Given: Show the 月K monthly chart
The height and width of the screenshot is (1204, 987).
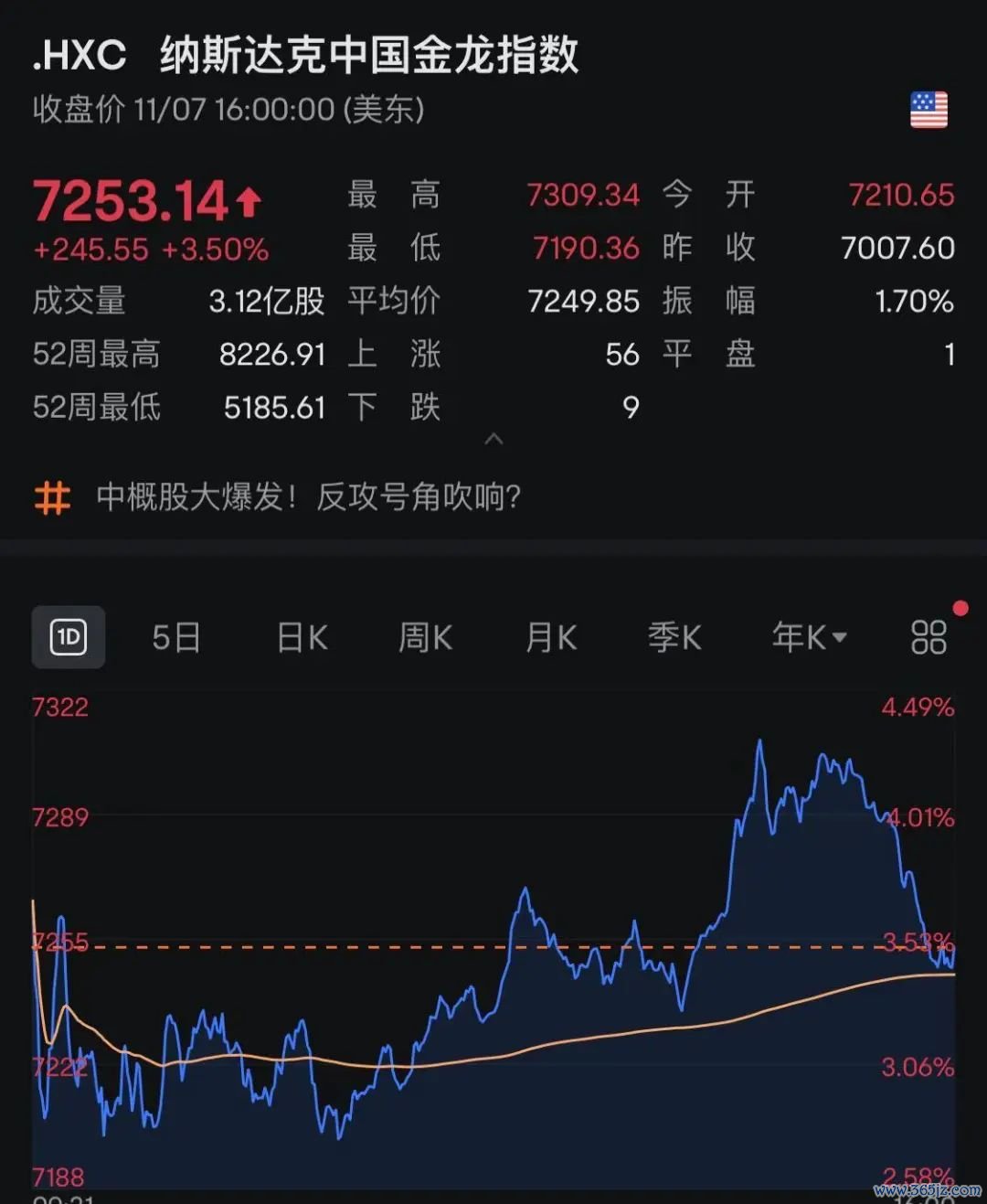Looking at the screenshot, I should point(551,637).
